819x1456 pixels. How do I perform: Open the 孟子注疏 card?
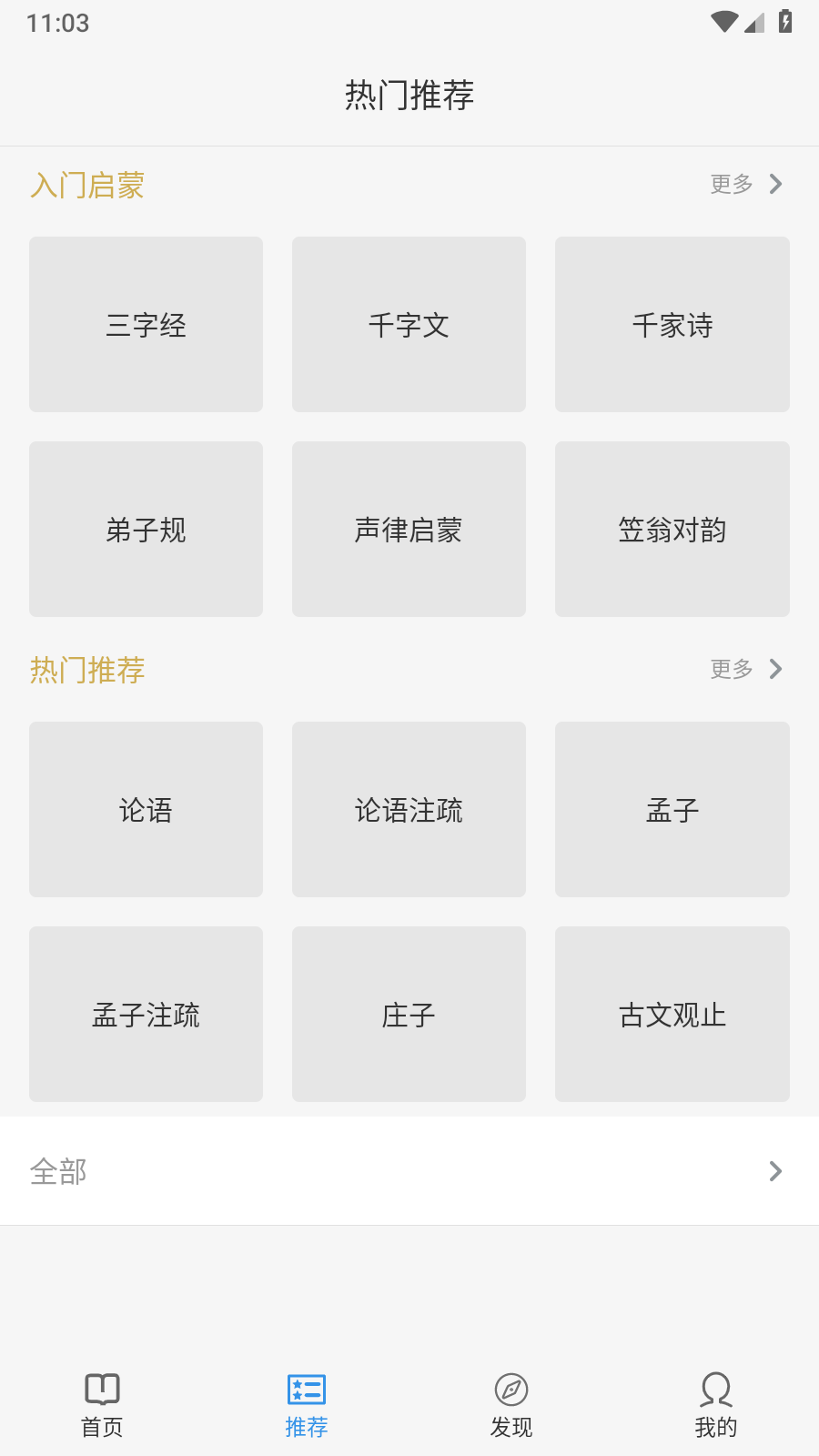click(146, 1015)
